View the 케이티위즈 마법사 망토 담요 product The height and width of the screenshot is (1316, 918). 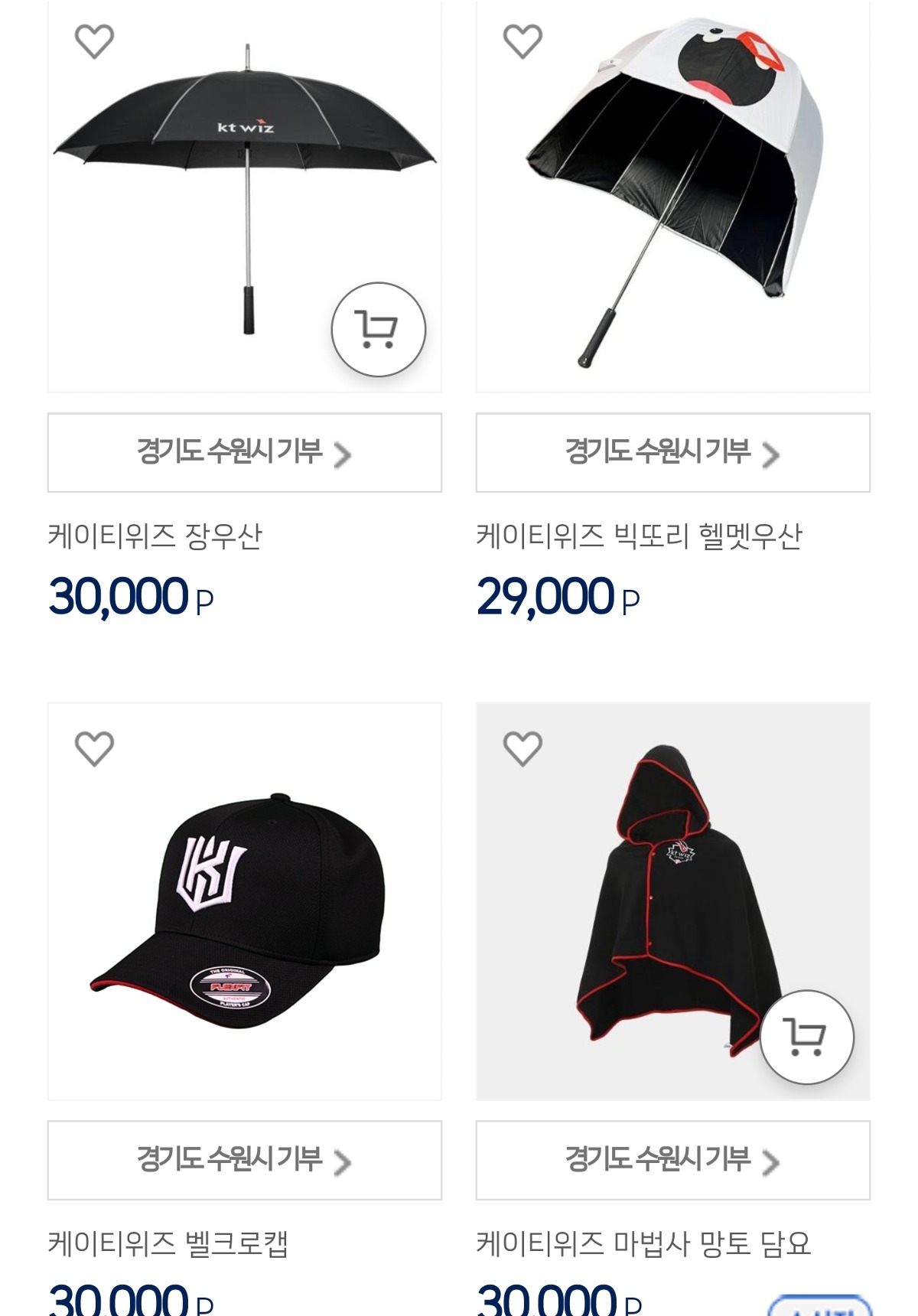pyautogui.click(x=643, y=1243)
